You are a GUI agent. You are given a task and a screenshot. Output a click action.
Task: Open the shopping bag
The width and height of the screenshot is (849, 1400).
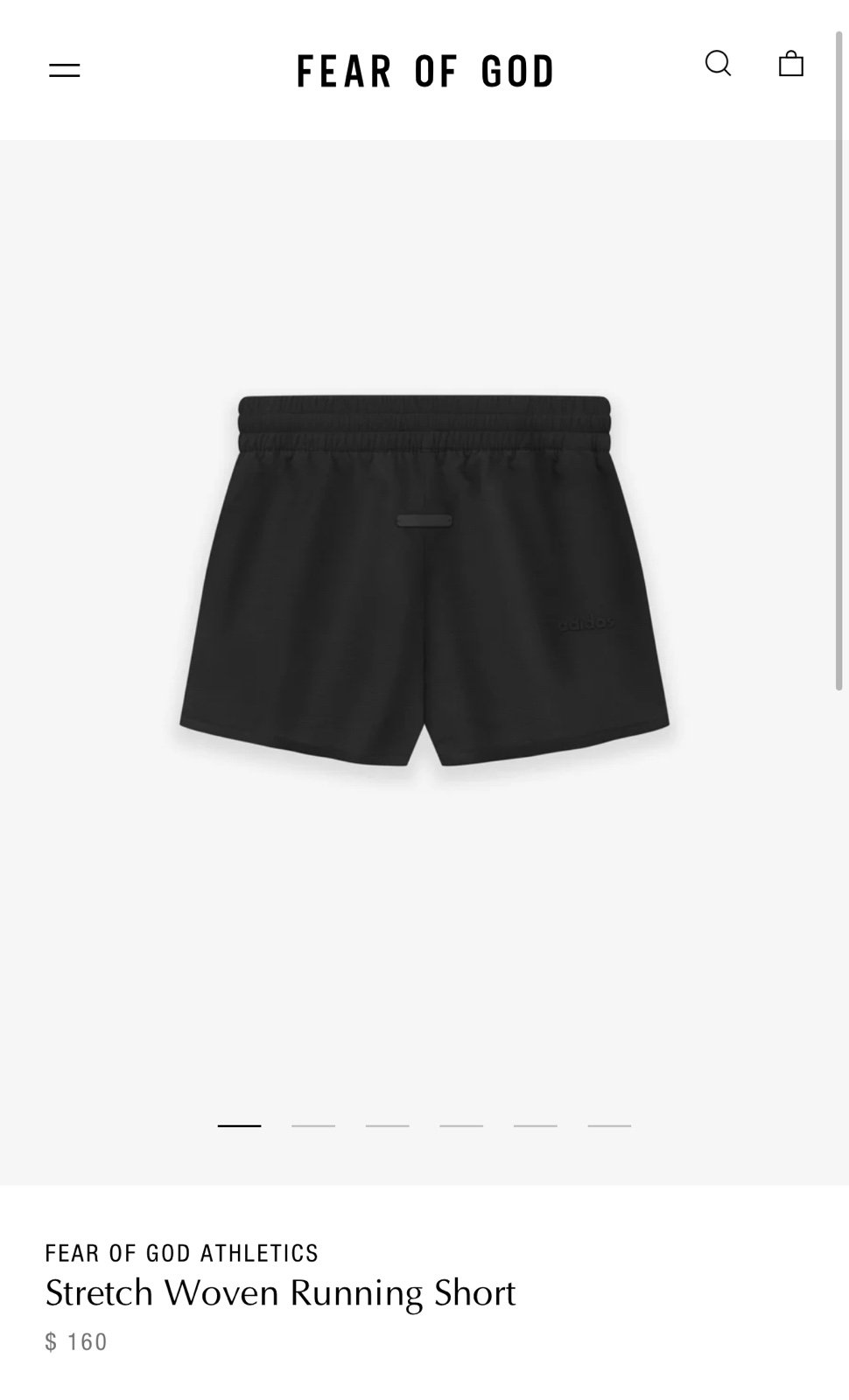pyautogui.click(x=791, y=63)
